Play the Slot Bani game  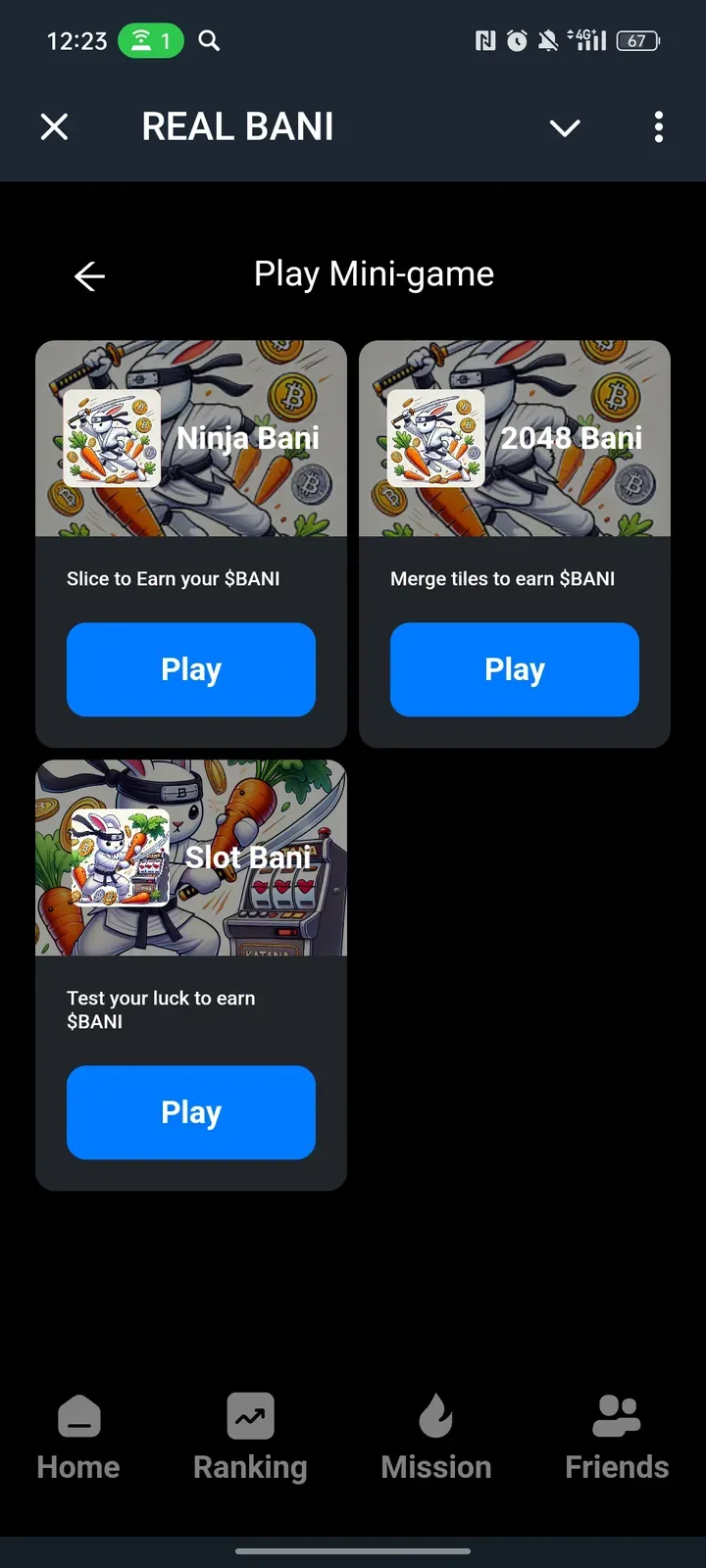coord(191,1112)
